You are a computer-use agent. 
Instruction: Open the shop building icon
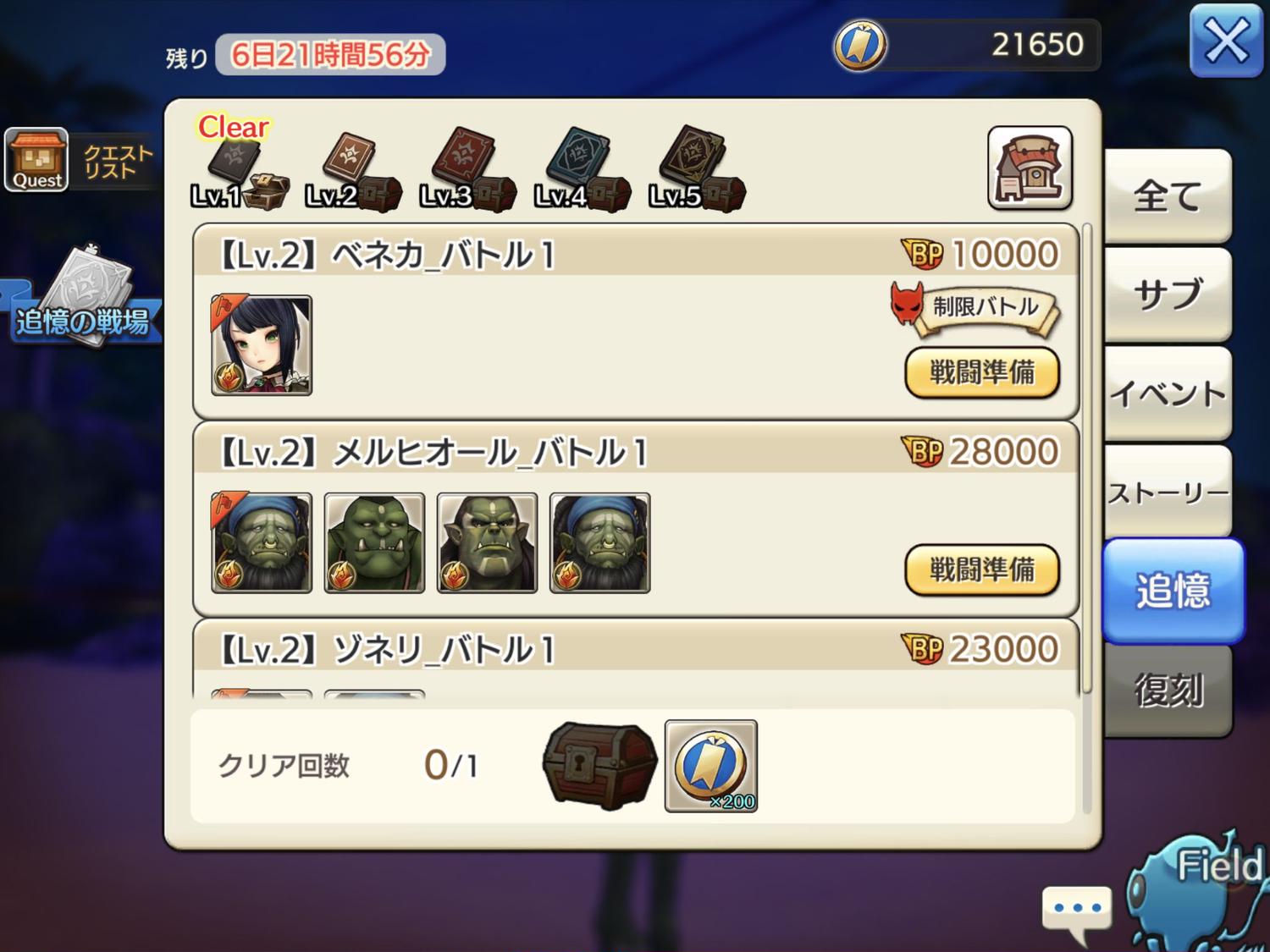click(1030, 168)
